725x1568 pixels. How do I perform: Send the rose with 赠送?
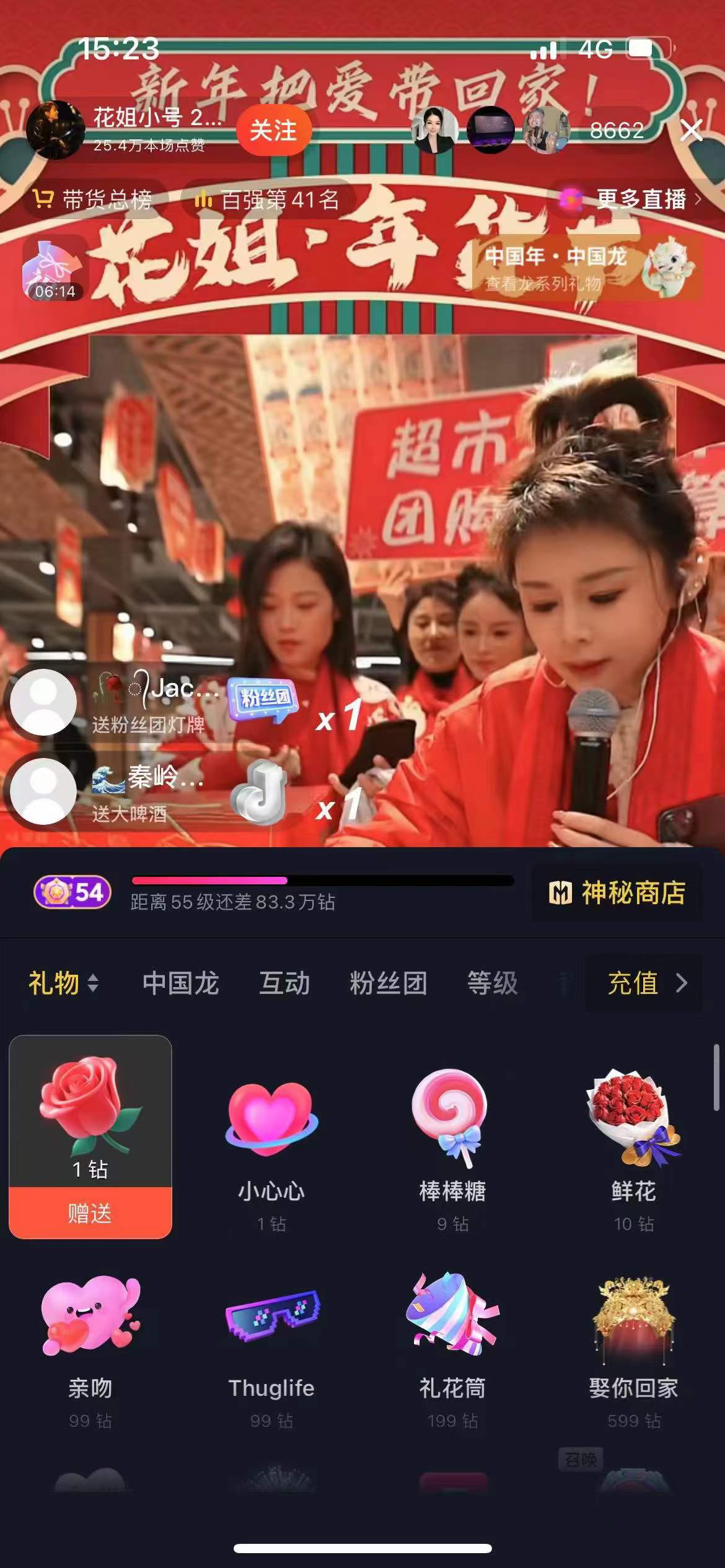point(90,1213)
